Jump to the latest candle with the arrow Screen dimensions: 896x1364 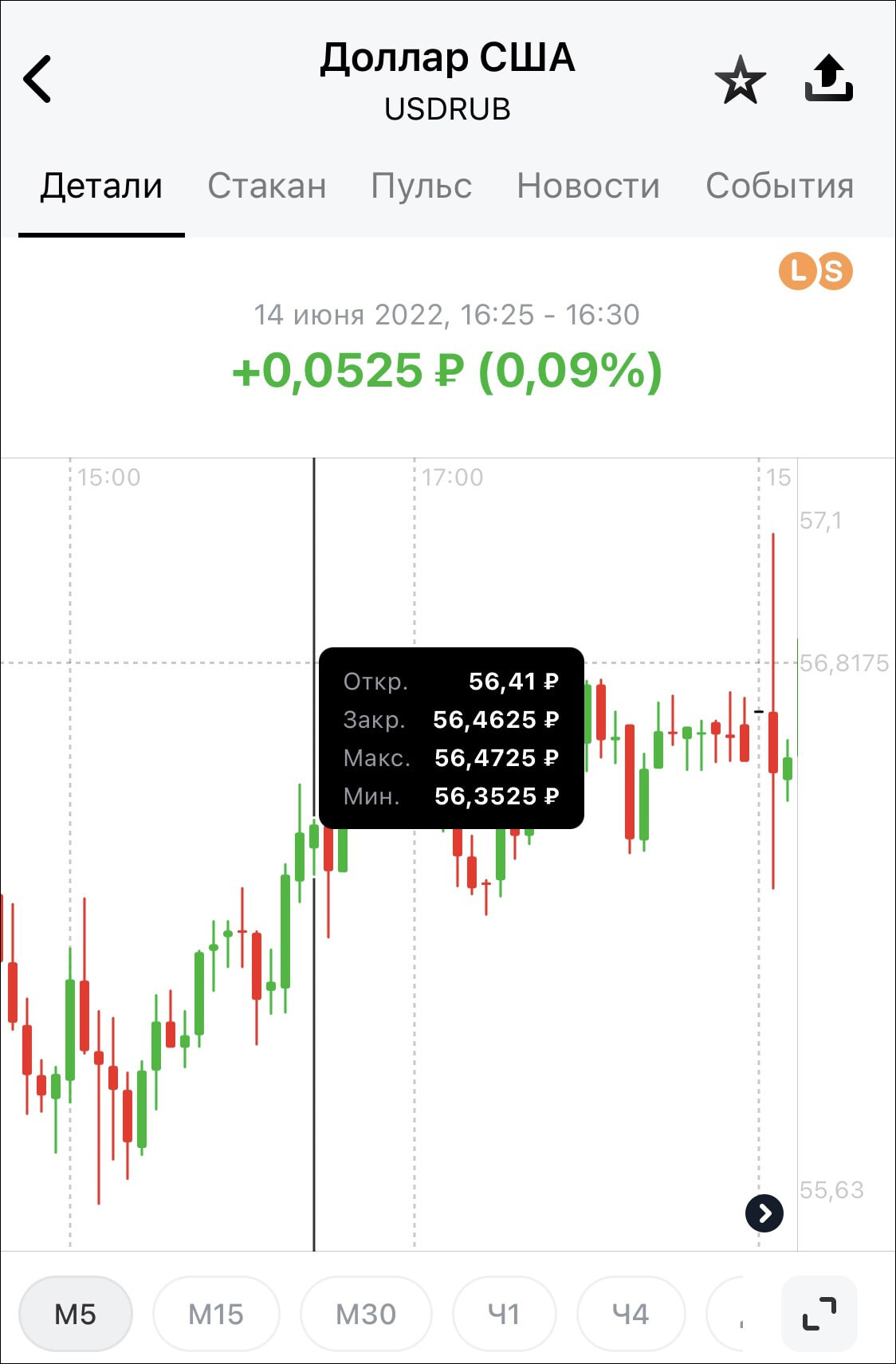764,1213
